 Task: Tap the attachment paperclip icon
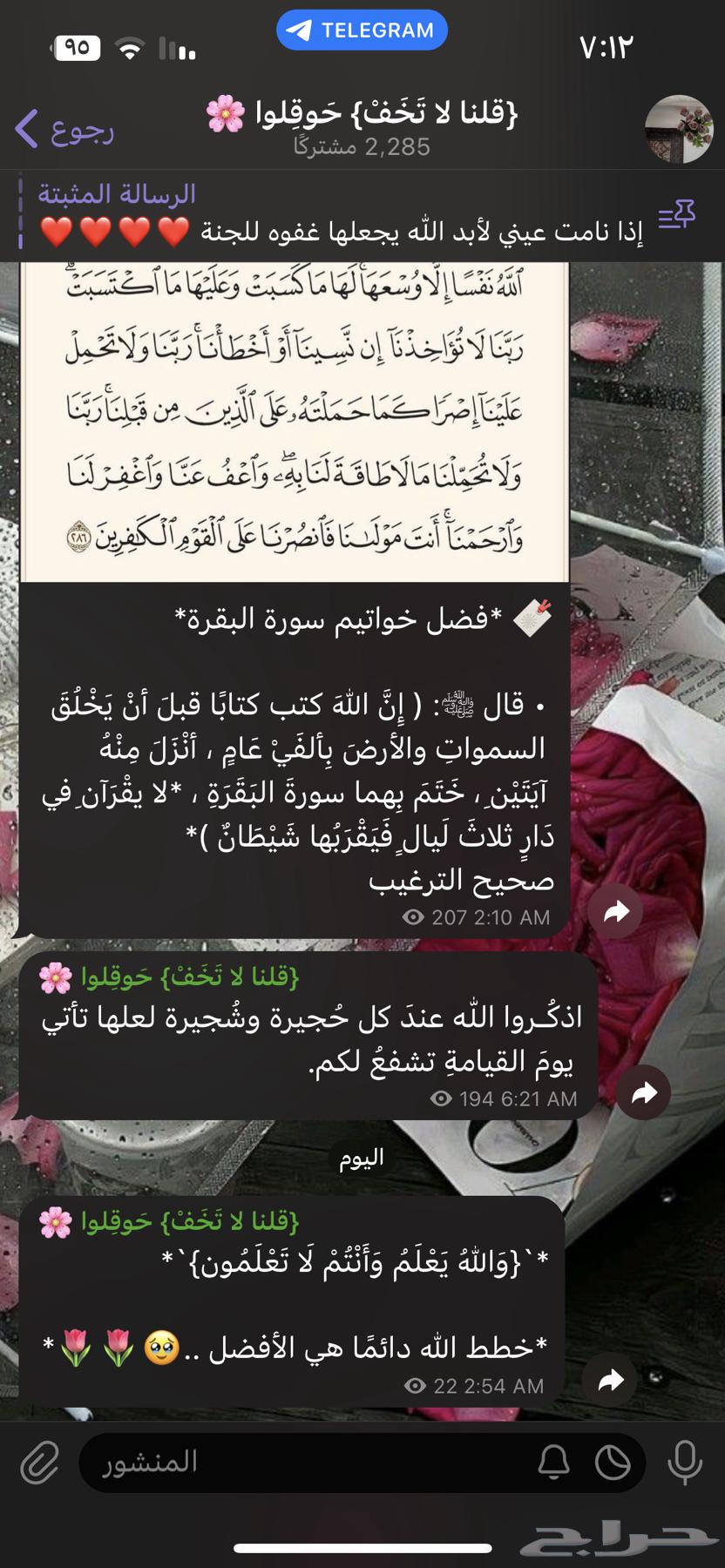click(41, 1463)
